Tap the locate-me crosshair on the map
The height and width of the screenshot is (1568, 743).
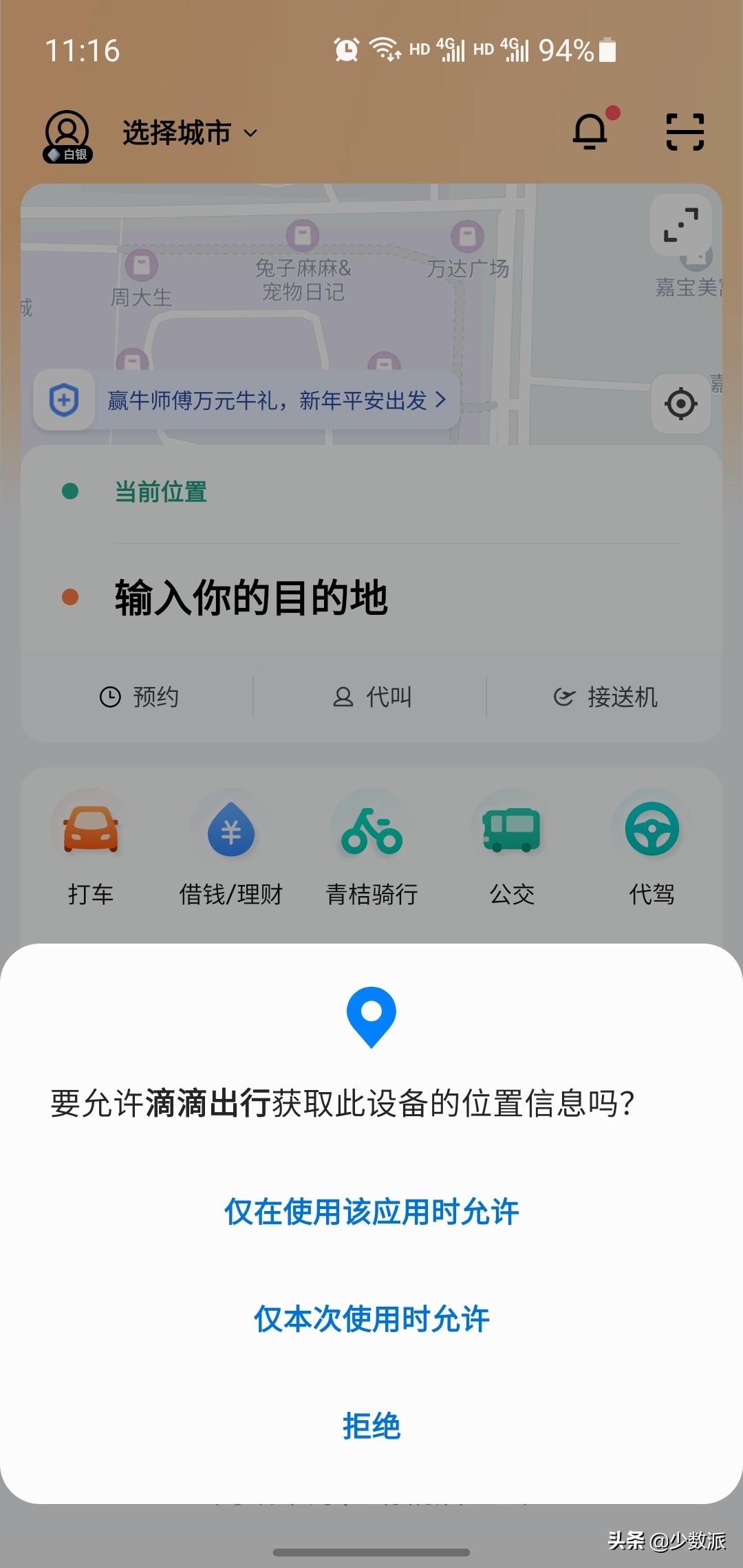tap(680, 404)
